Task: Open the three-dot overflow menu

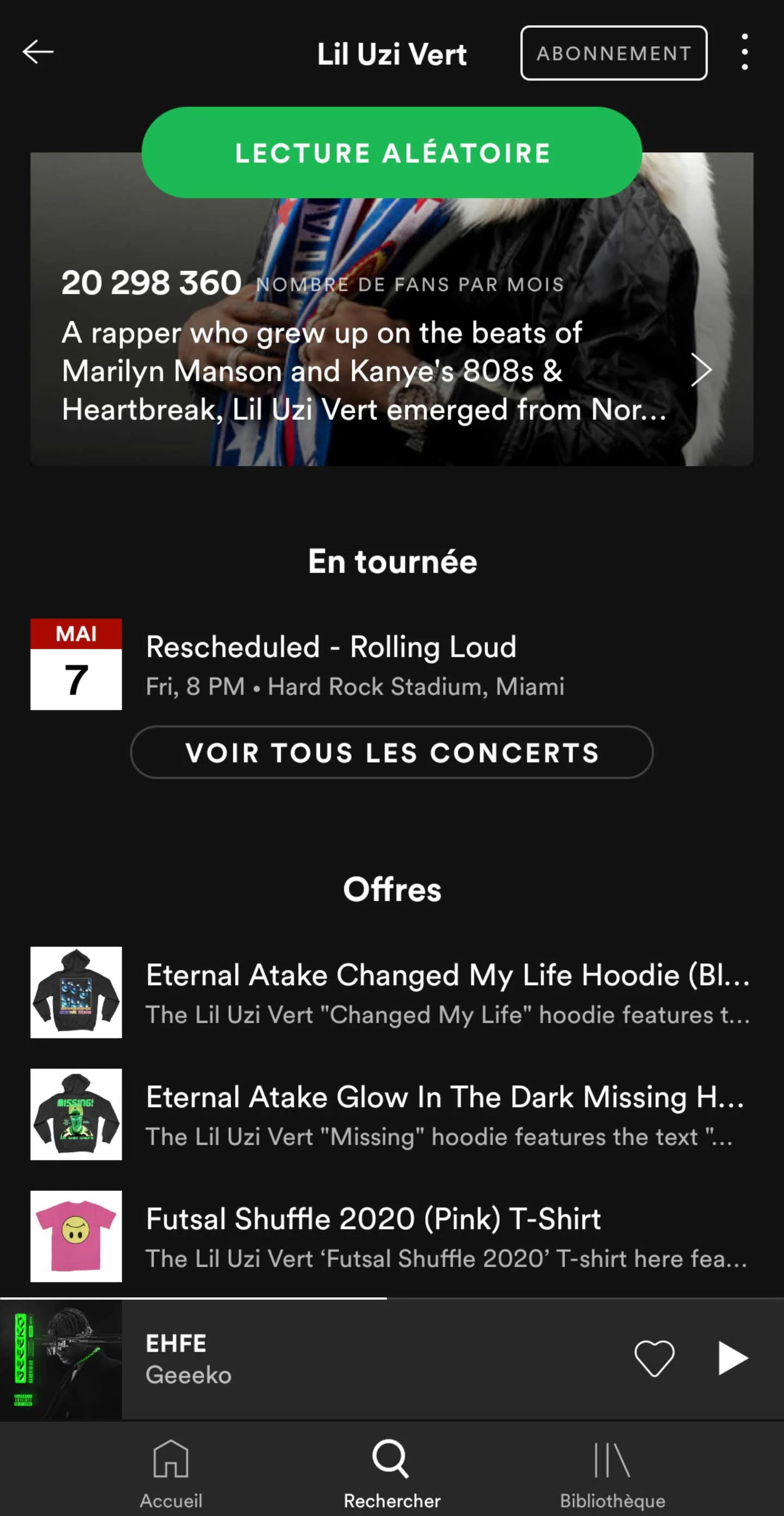Action: pos(745,52)
